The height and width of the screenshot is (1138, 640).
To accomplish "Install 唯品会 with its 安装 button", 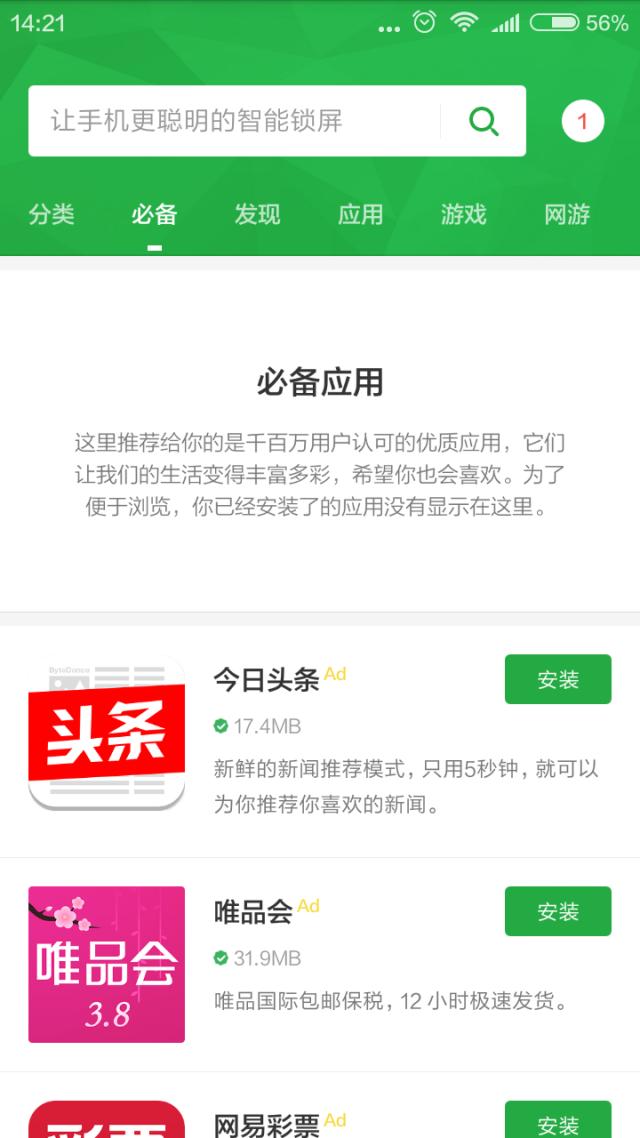I will [558, 911].
